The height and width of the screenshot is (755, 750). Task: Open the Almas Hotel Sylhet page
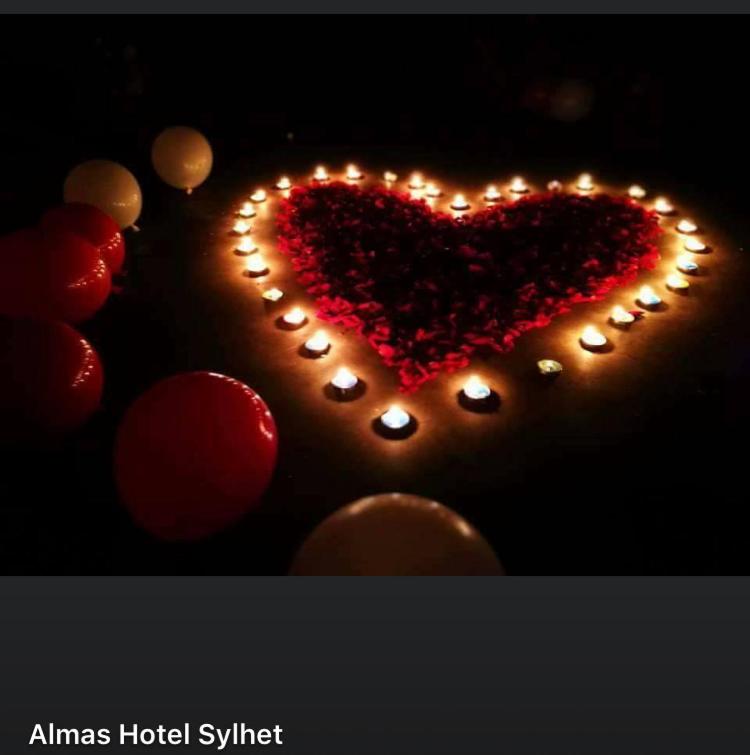(156, 735)
